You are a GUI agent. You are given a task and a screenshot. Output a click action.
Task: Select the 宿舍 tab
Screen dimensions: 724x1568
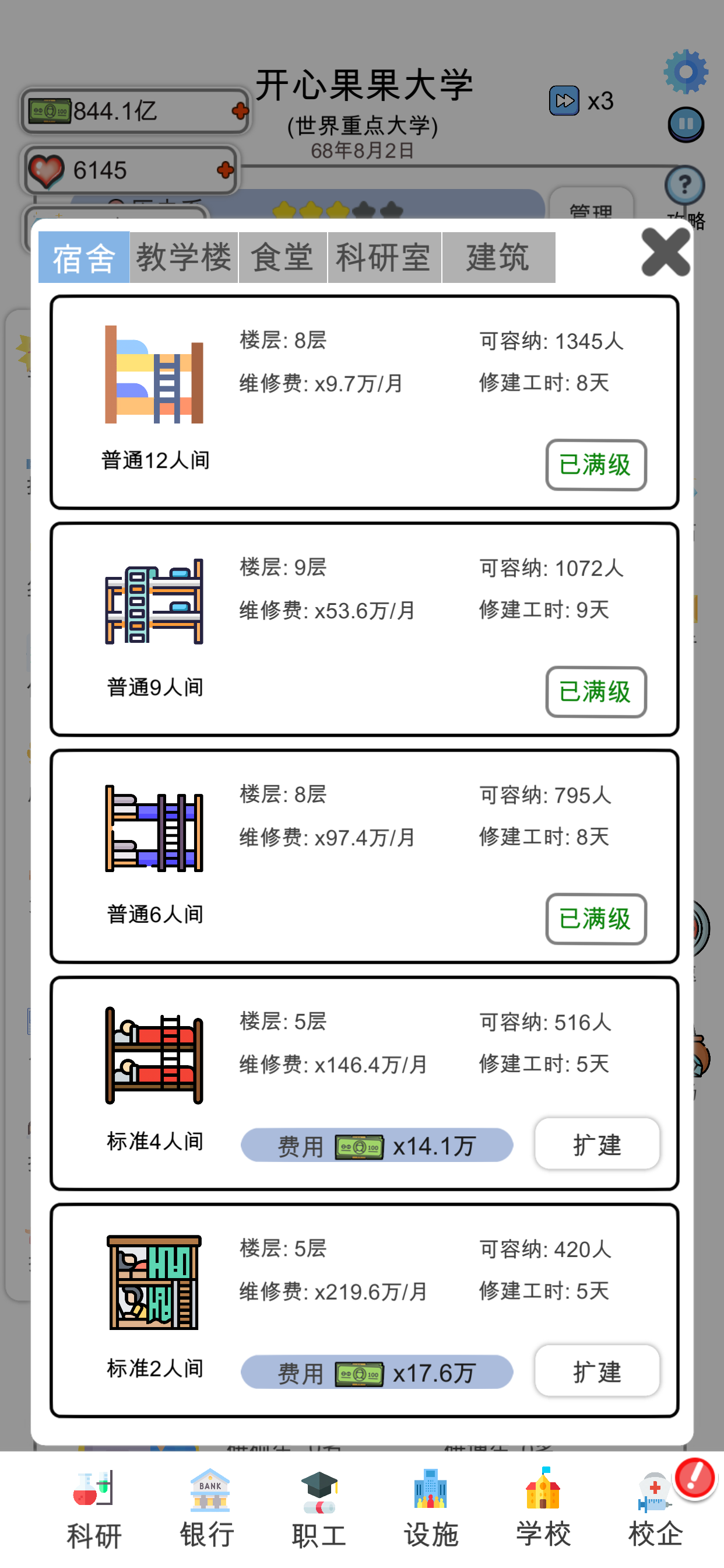coord(84,257)
